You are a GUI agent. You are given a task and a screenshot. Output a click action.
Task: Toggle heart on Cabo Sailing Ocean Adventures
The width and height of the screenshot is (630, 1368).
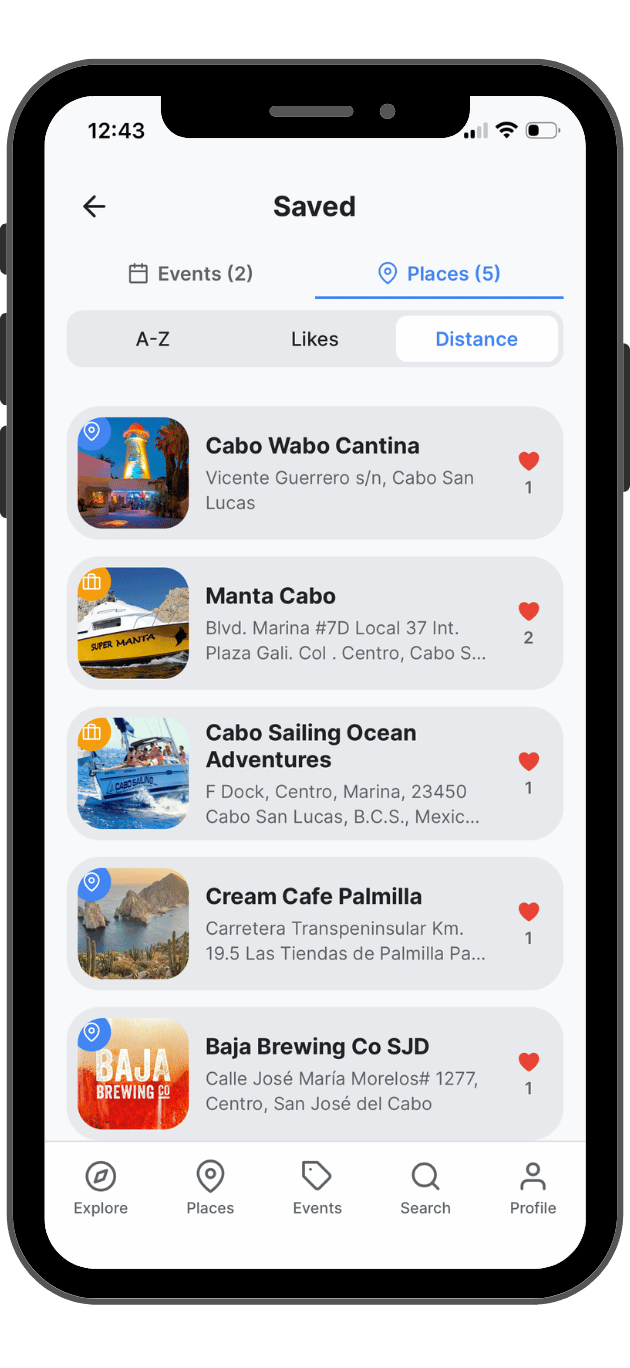click(529, 761)
